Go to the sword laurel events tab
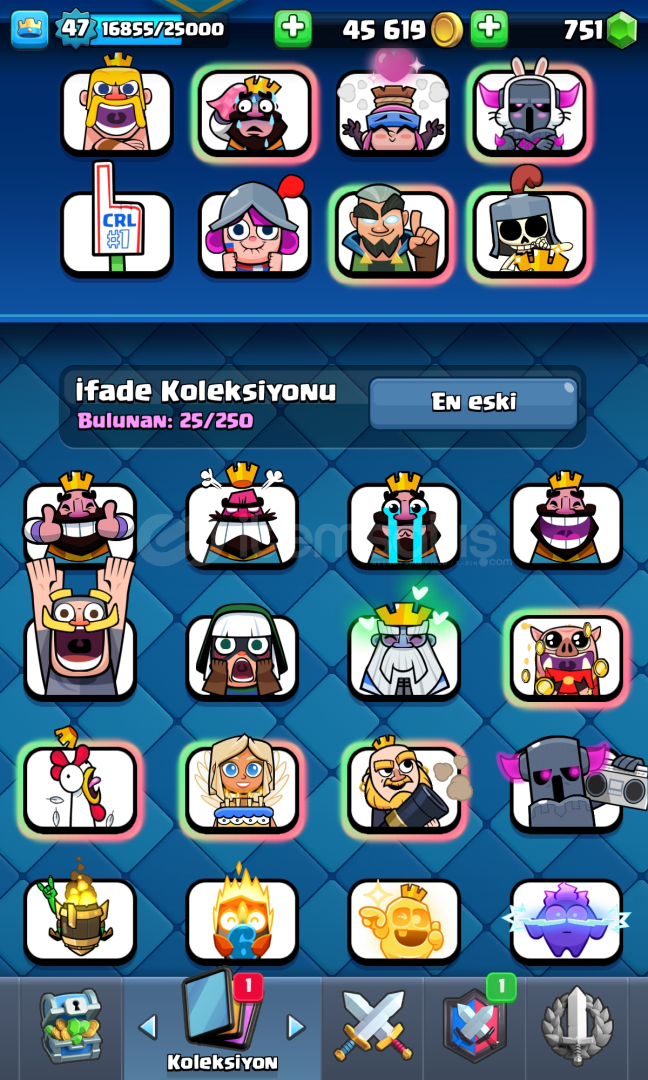 coord(577,1026)
